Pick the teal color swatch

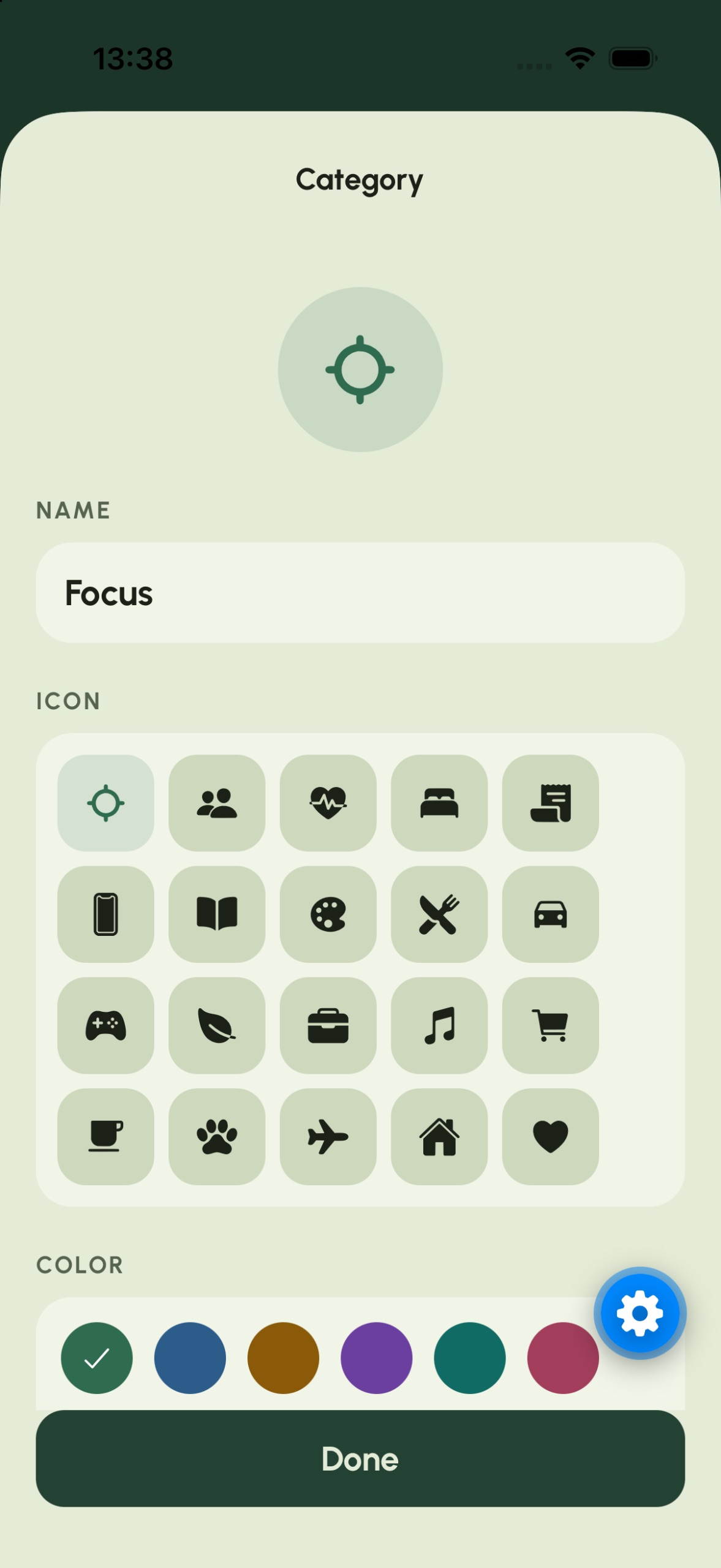[x=470, y=1358]
